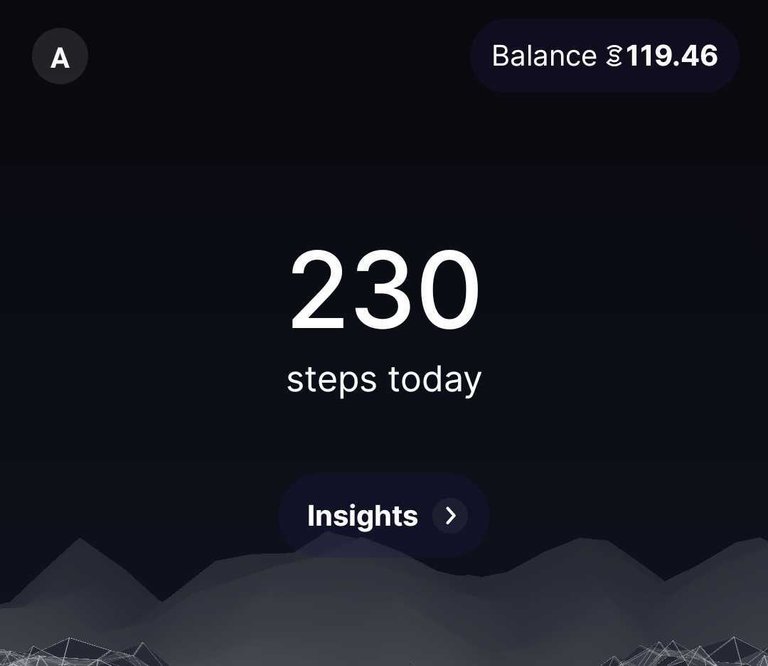Open the Balance 119.46 pill

pyautogui.click(x=604, y=56)
